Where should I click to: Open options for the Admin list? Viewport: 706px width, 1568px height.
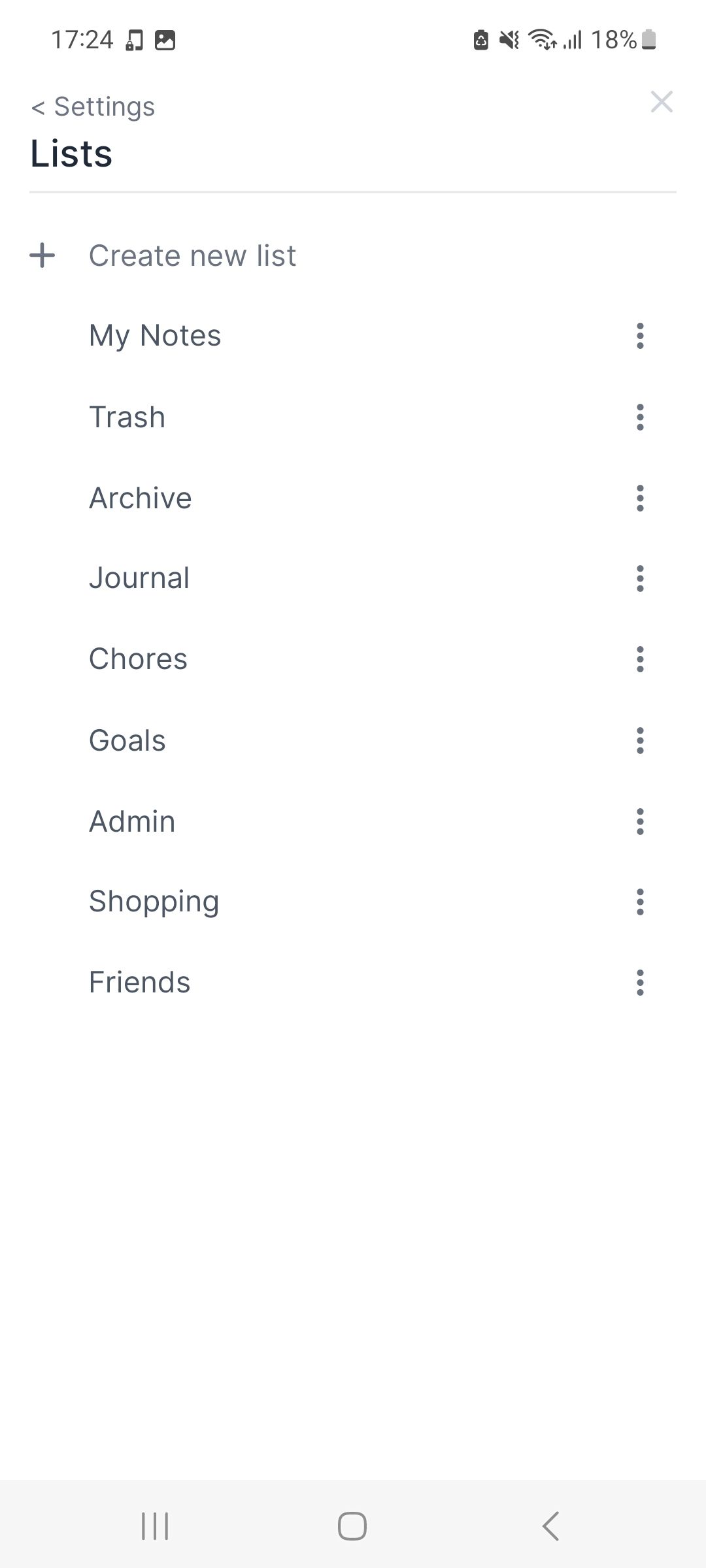point(640,822)
